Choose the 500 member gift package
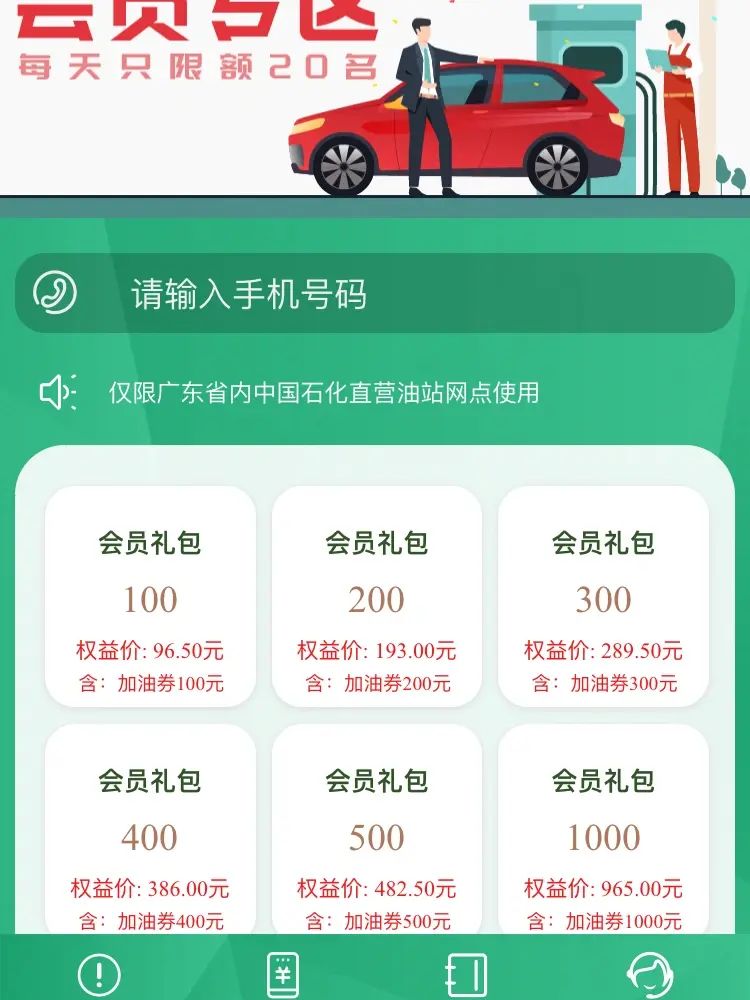The width and height of the screenshot is (750, 1000). pyautogui.click(x=376, y=835)
